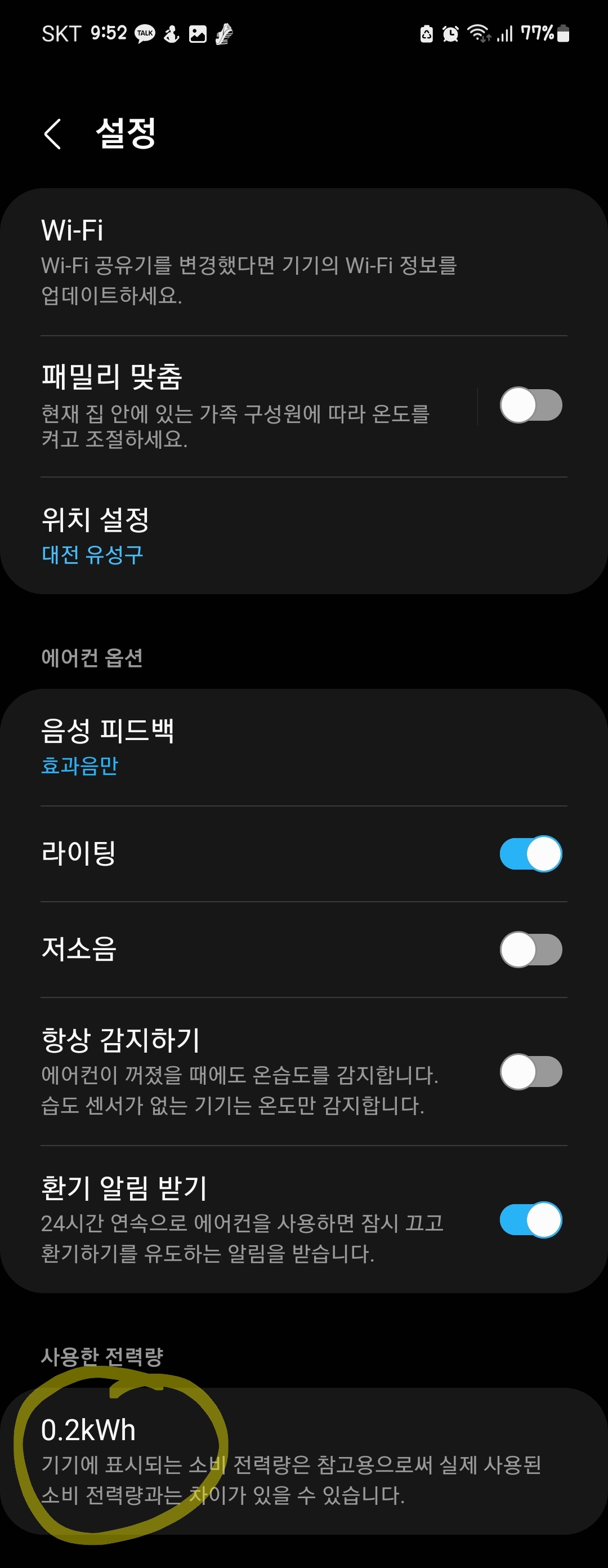
Task: Navigate back using the arrow icon
Action: [x=53, y=134]
